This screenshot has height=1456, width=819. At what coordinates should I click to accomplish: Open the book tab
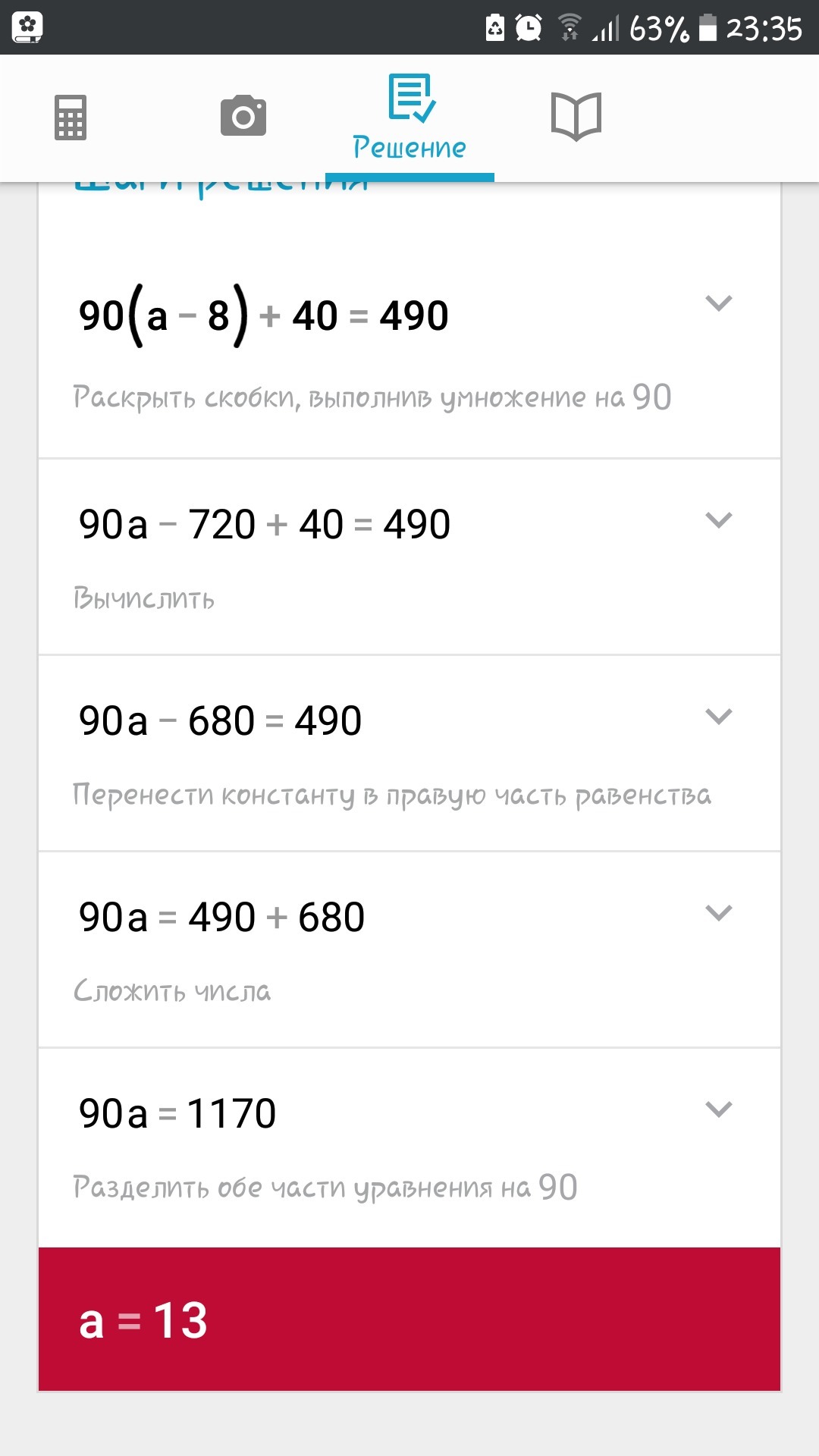(576, 117)
